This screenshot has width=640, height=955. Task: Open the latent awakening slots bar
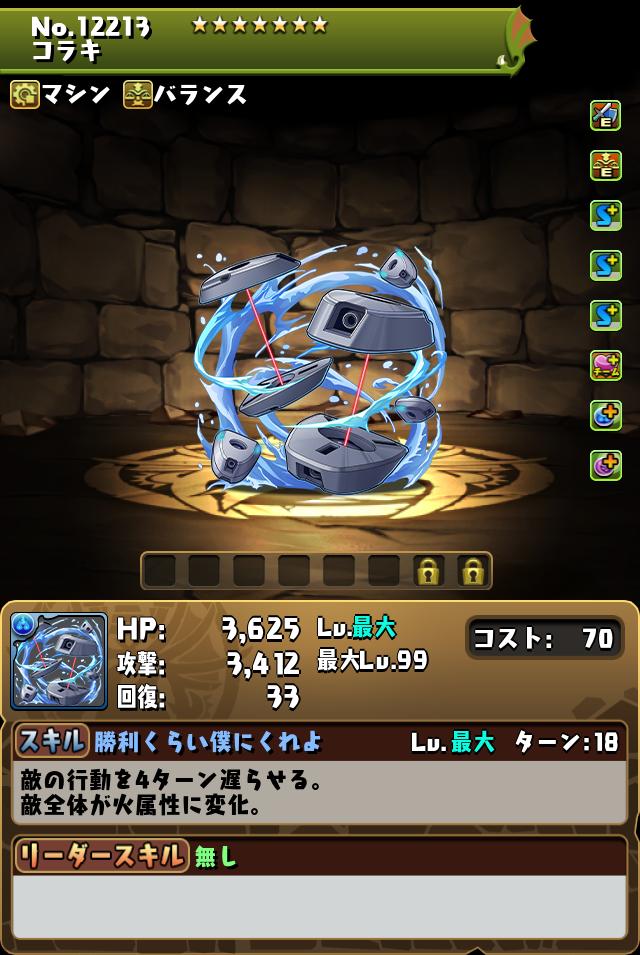click(x=316, y=571)
